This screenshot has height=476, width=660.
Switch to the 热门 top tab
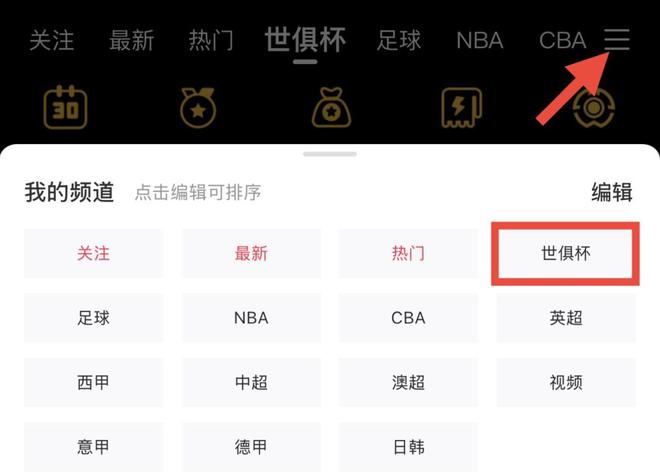click(211, 41)
